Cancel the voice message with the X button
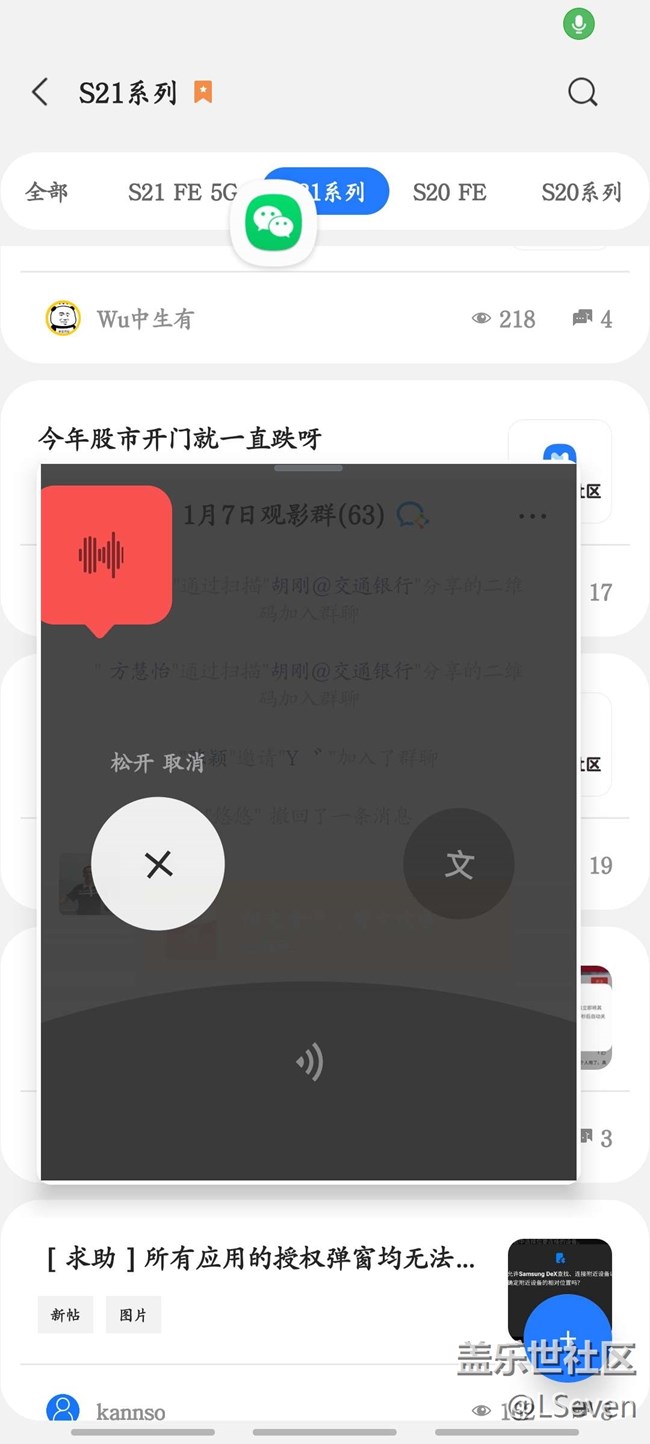The width and height of the screenshot is (650, 1444). pos(158,864)
